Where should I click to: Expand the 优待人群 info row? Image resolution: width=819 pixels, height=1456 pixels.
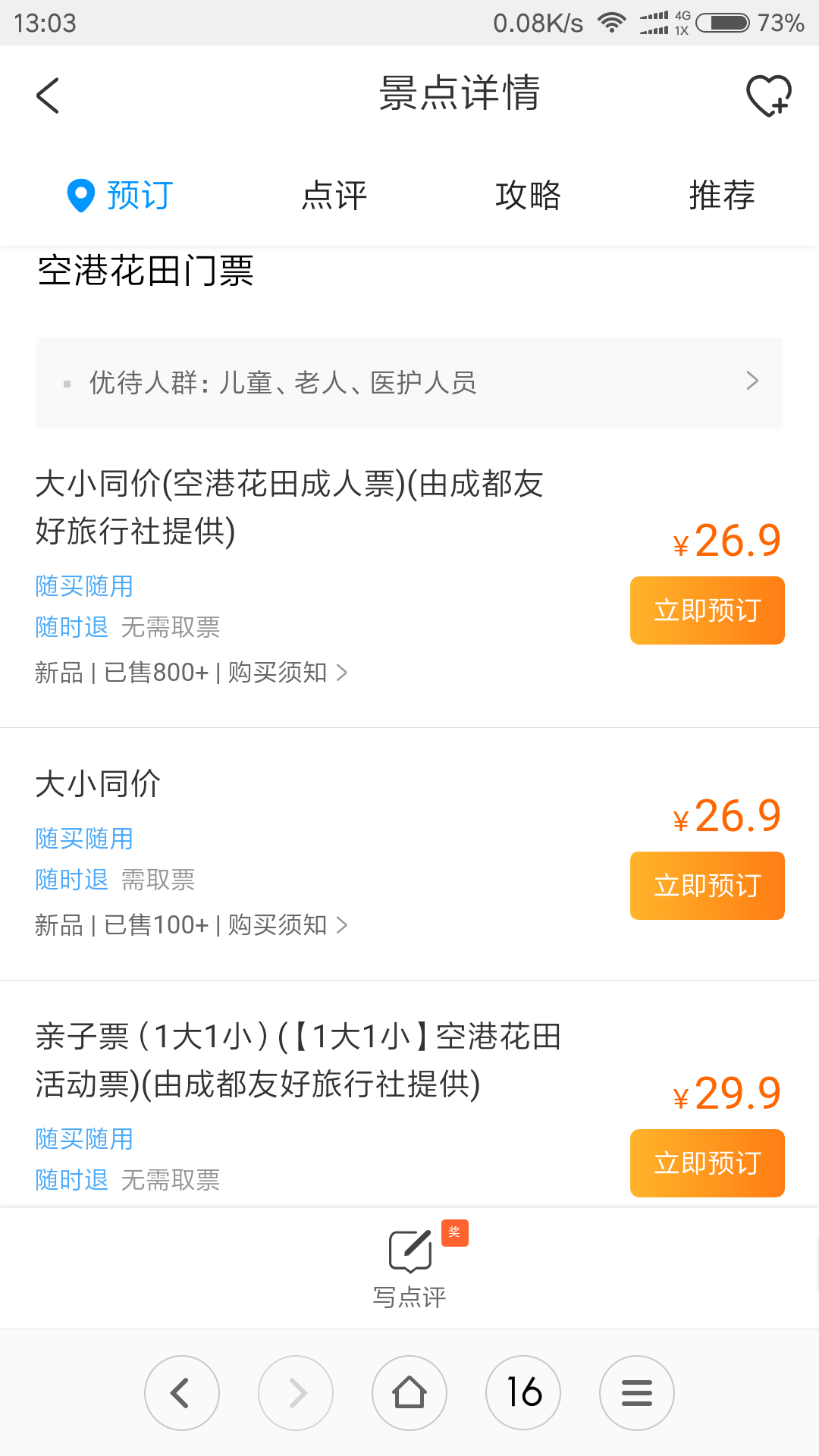tap(409, 383)
